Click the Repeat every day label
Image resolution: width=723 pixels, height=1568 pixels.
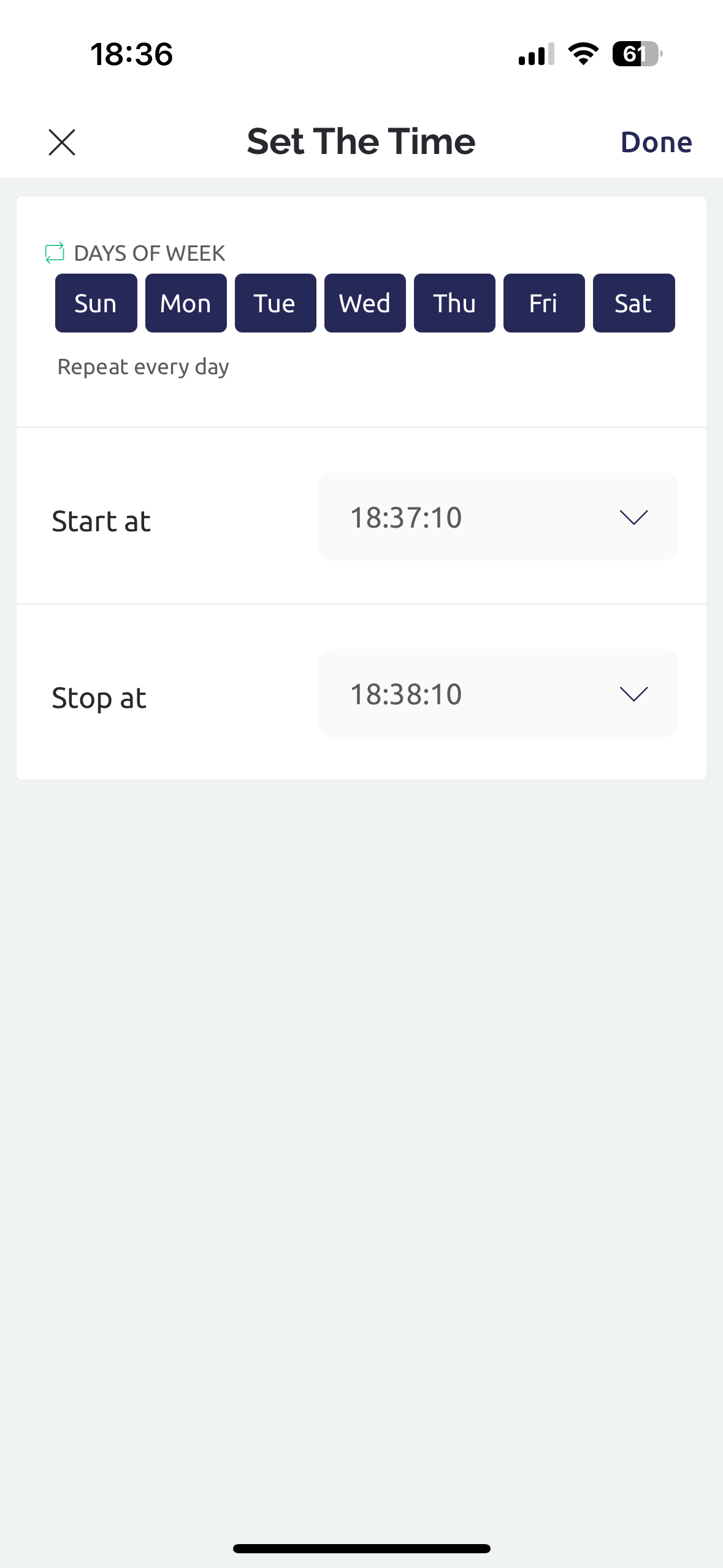click(x=143, y=366)
